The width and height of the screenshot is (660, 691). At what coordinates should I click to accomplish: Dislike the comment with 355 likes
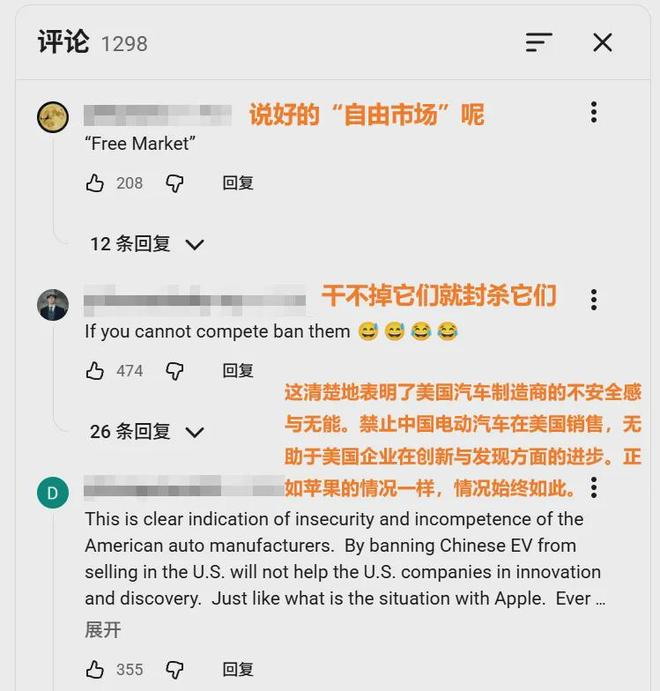coord(174,669)
